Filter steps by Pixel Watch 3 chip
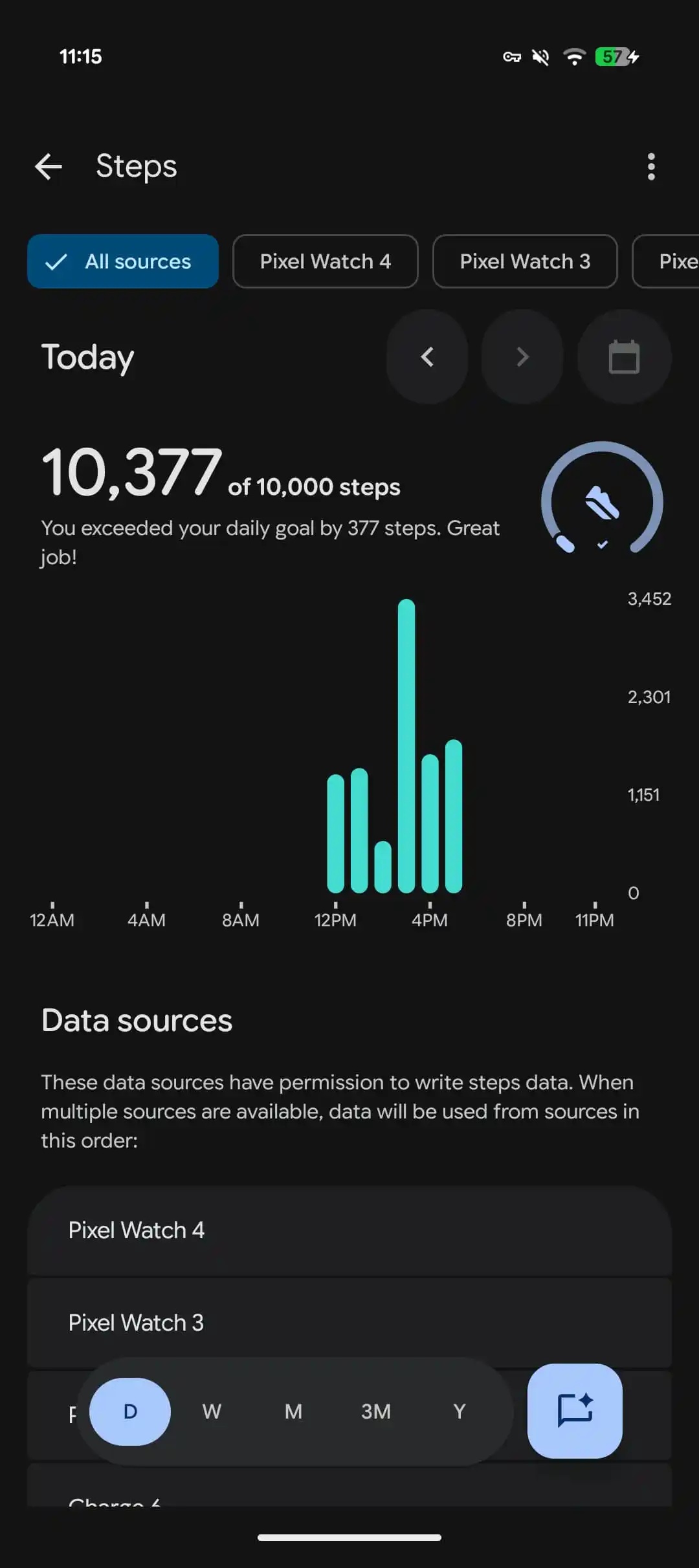This screenshot has height=1568, width=699. [x=525, y=261]
